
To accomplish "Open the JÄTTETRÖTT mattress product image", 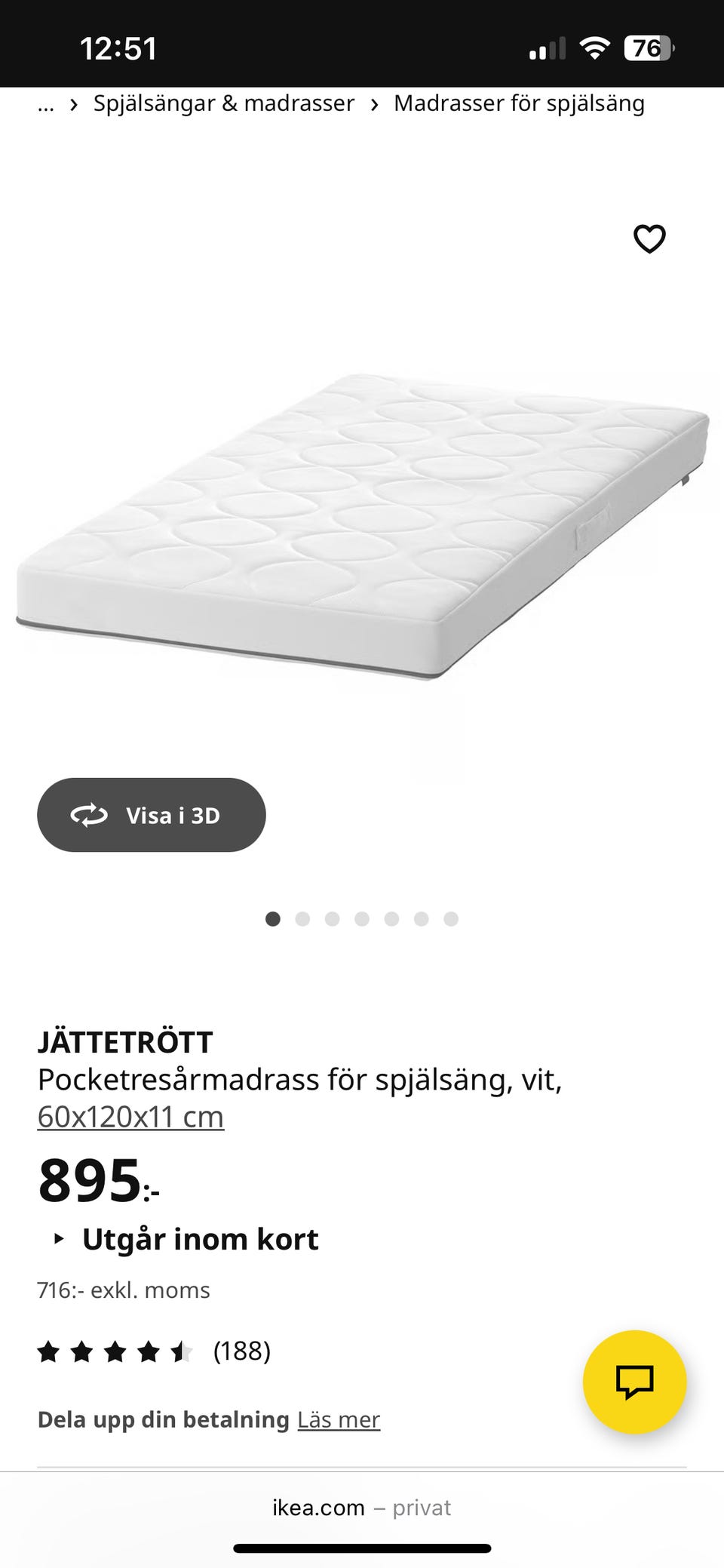I will click(362, 524).
